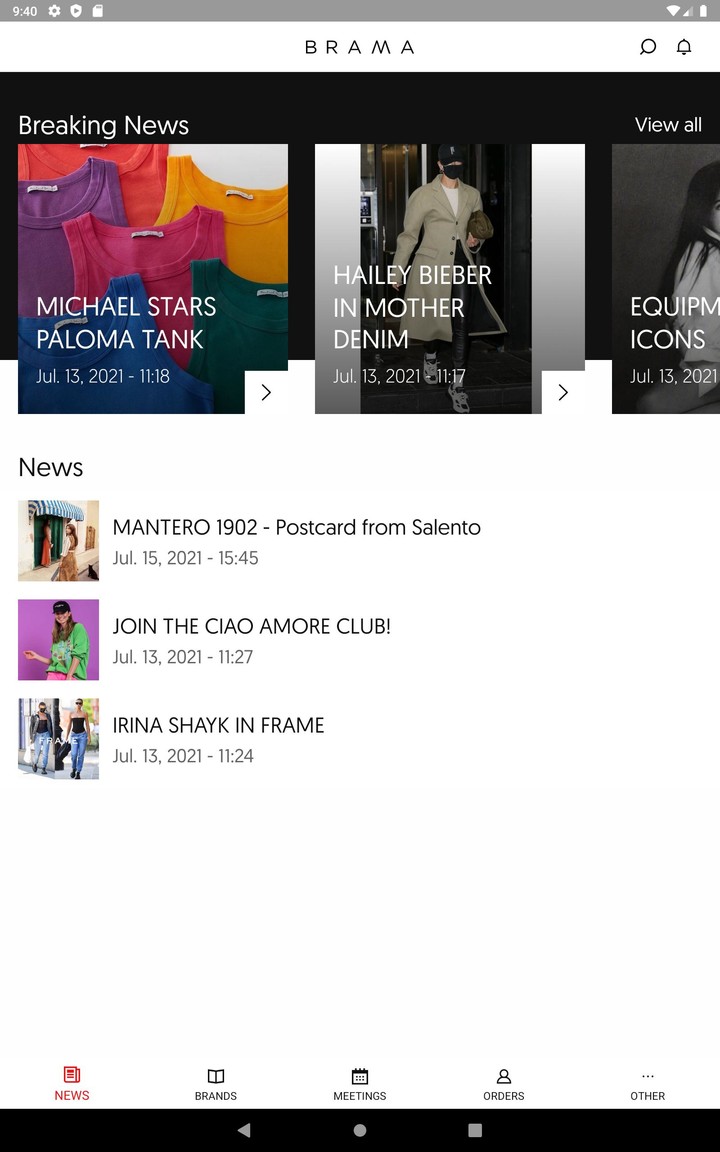Open the JOIN THE CIAO AMORE CLUB article
The width and height of the screenshot is (720, 1152).
[251, 626]
